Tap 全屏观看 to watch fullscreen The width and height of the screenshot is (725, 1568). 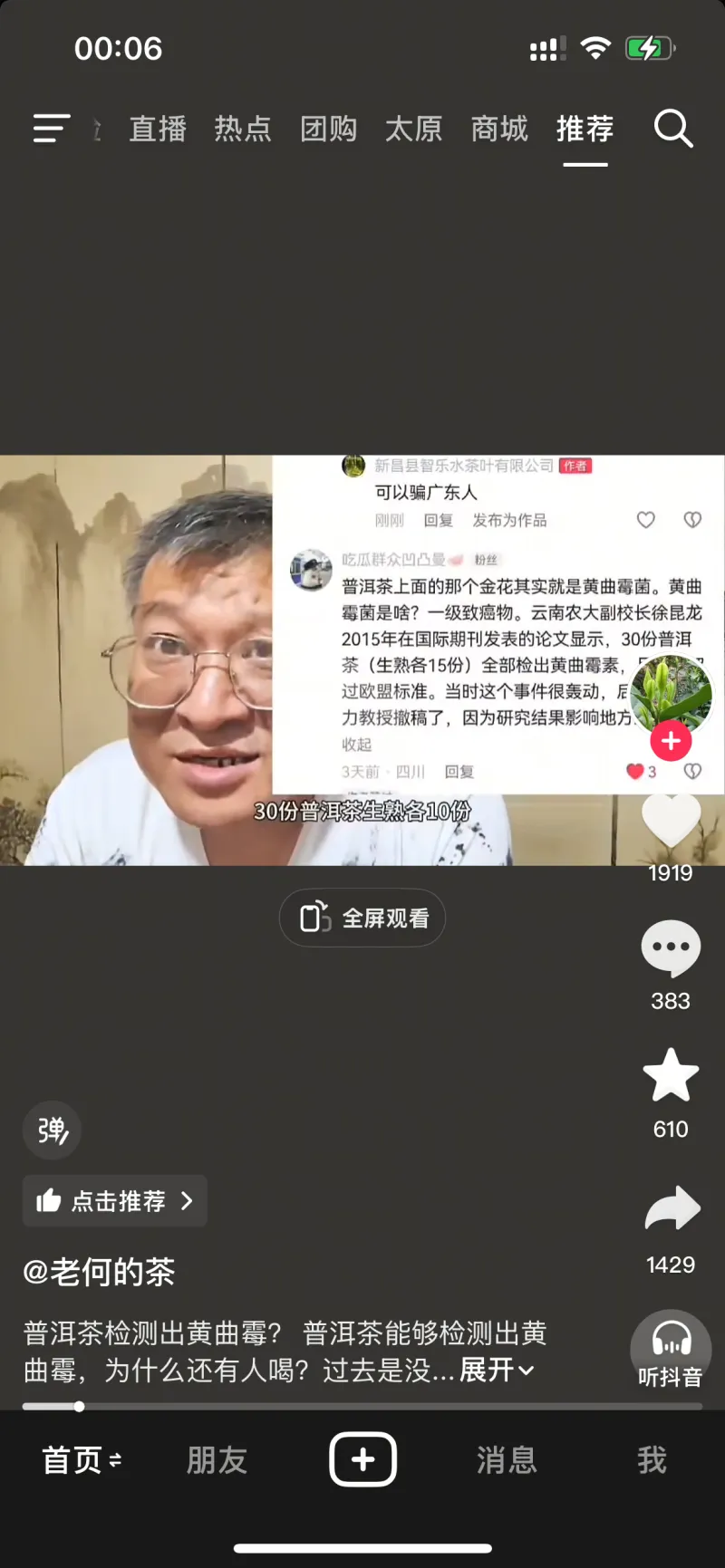click(x=362, y=918)
